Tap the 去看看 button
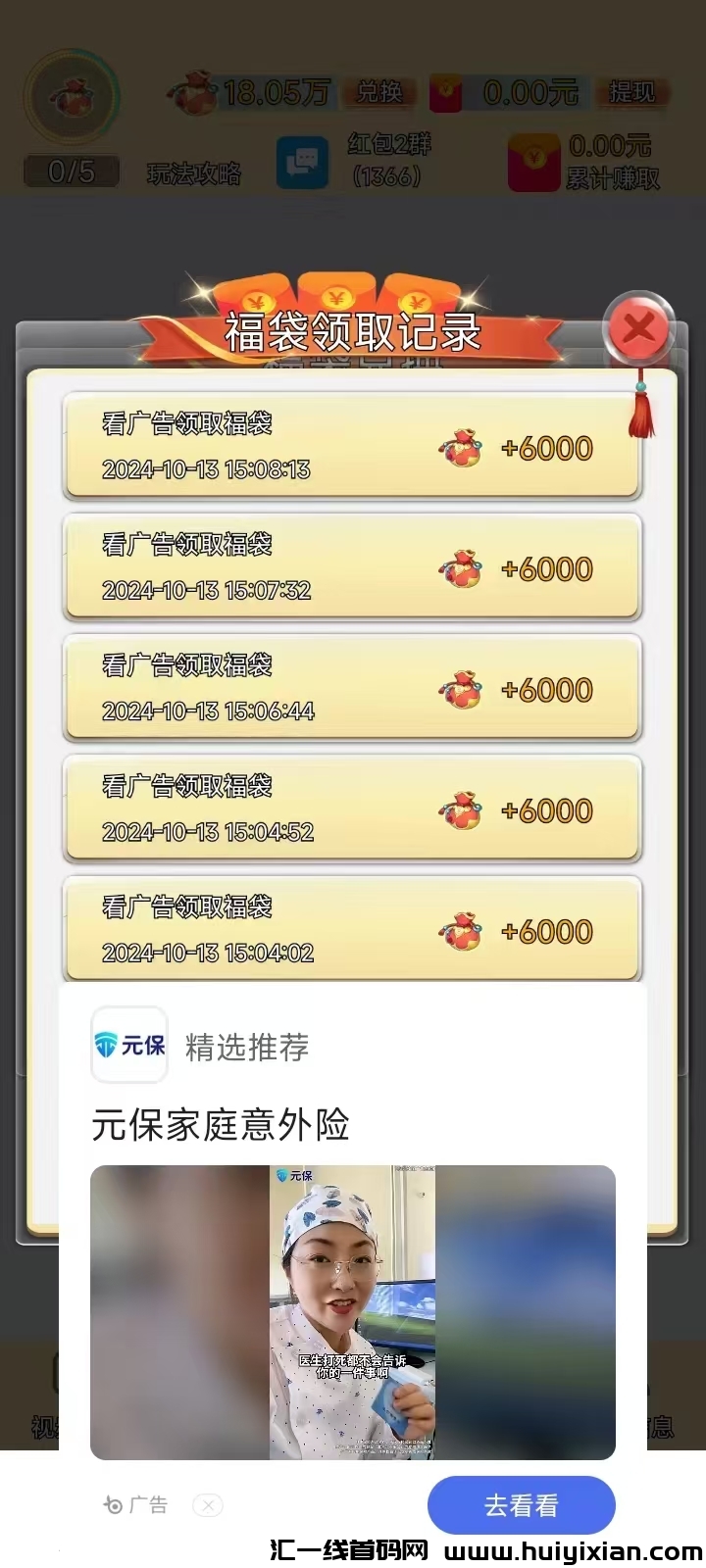The image size is (706, 1568). click(522, 1506)
